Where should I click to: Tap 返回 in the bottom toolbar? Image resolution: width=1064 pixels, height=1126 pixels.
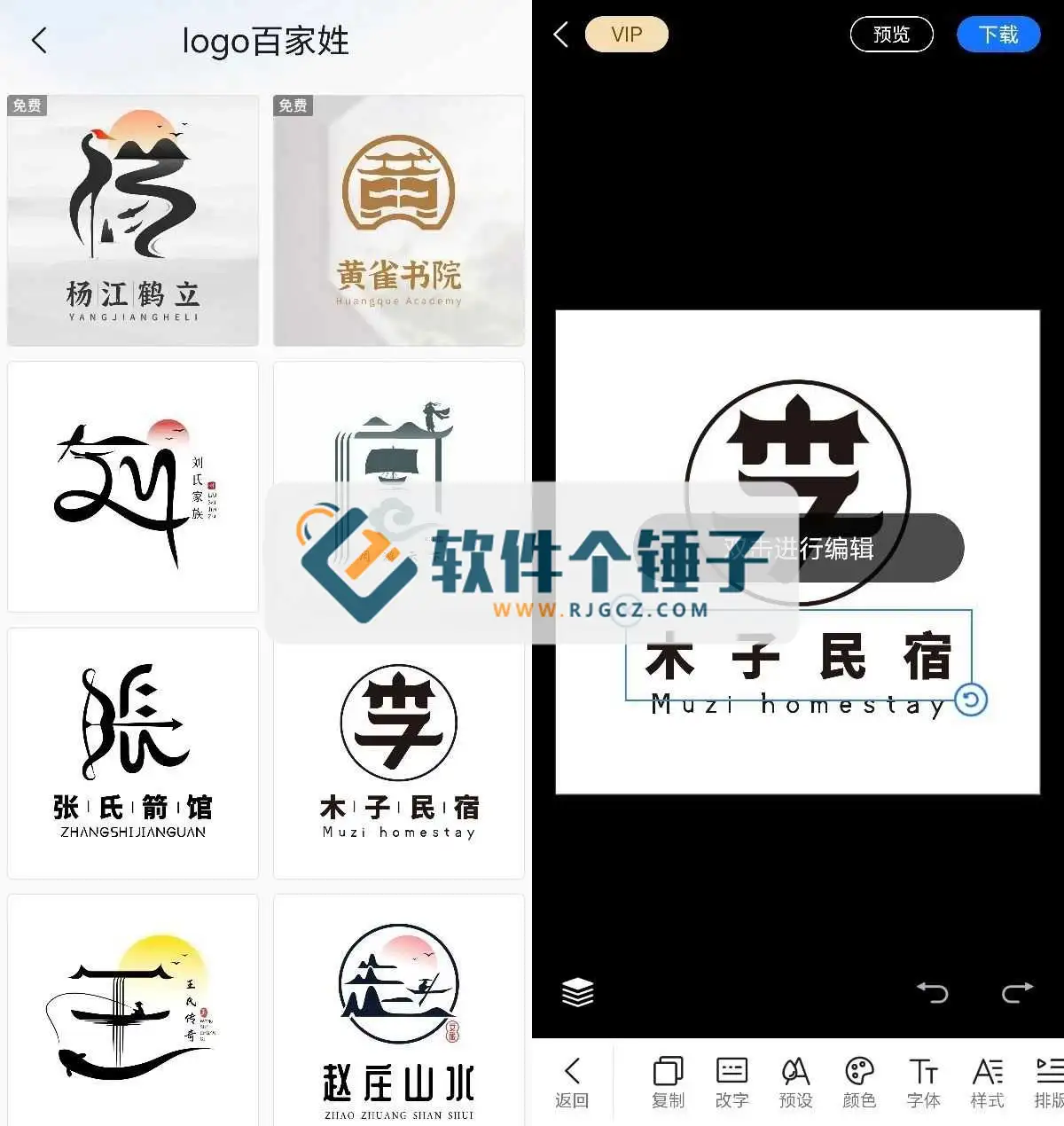tap(572, 1083)
